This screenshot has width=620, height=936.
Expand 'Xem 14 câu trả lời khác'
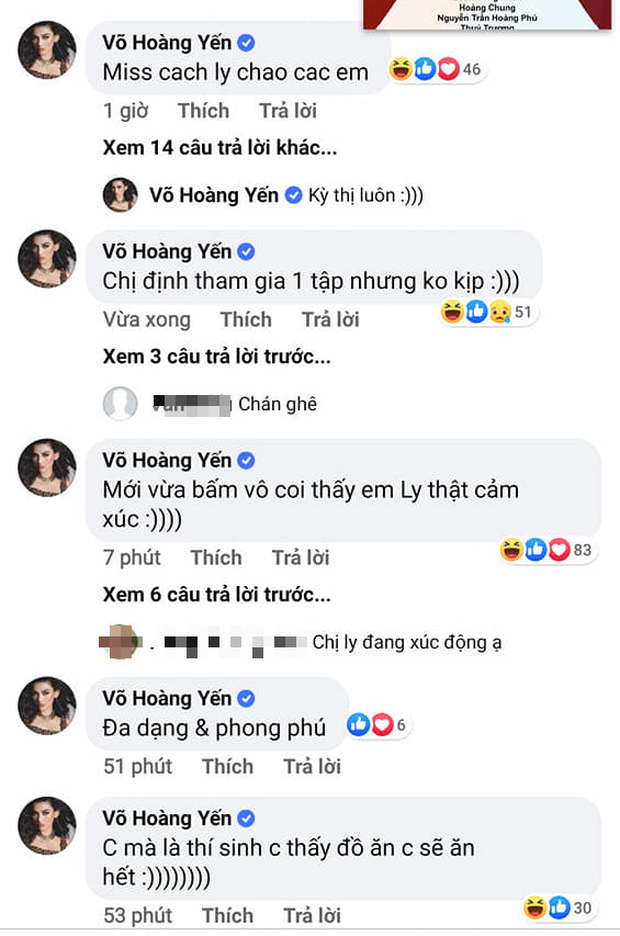[219, 148]
